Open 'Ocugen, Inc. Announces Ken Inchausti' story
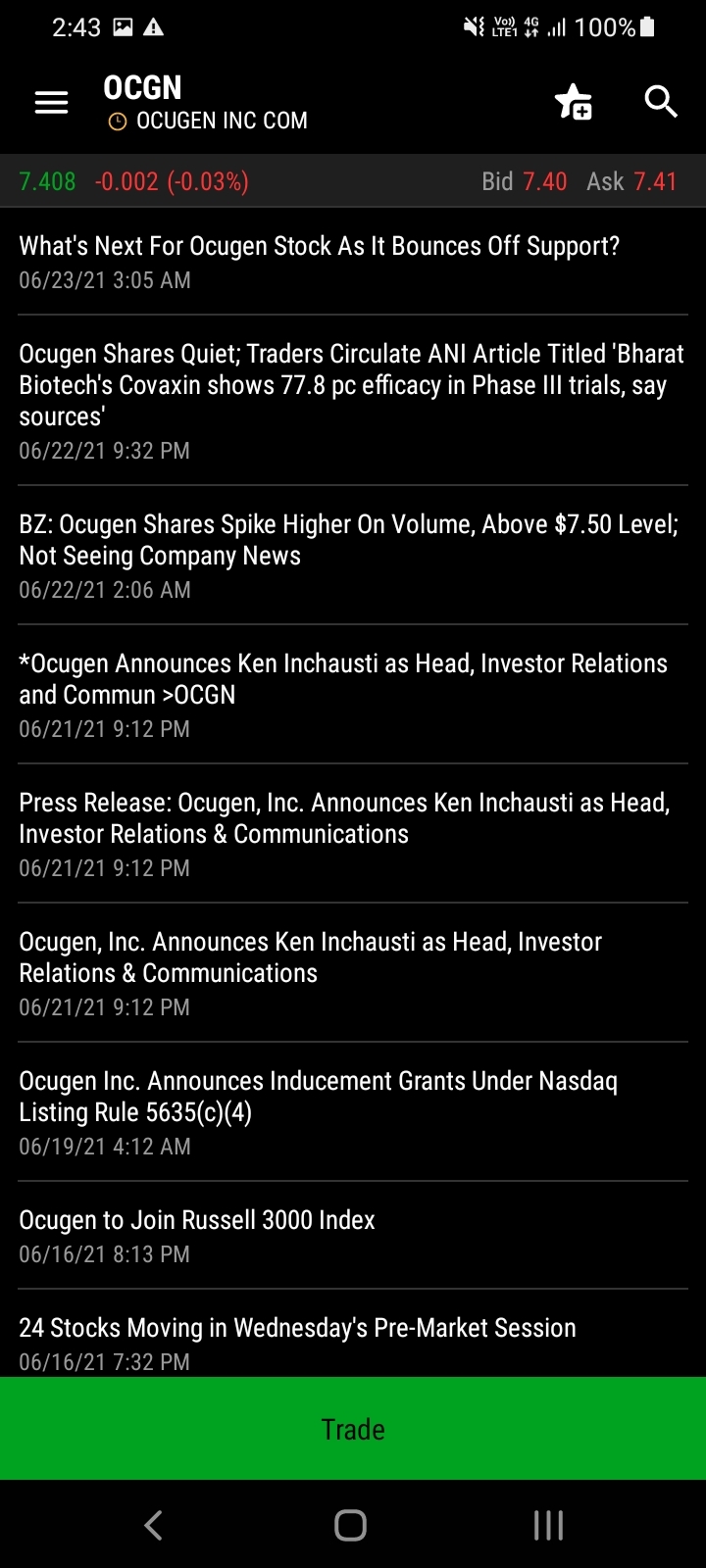This screenshot has width=706, height=1568. pyautogui.click(x=353, y=973)
